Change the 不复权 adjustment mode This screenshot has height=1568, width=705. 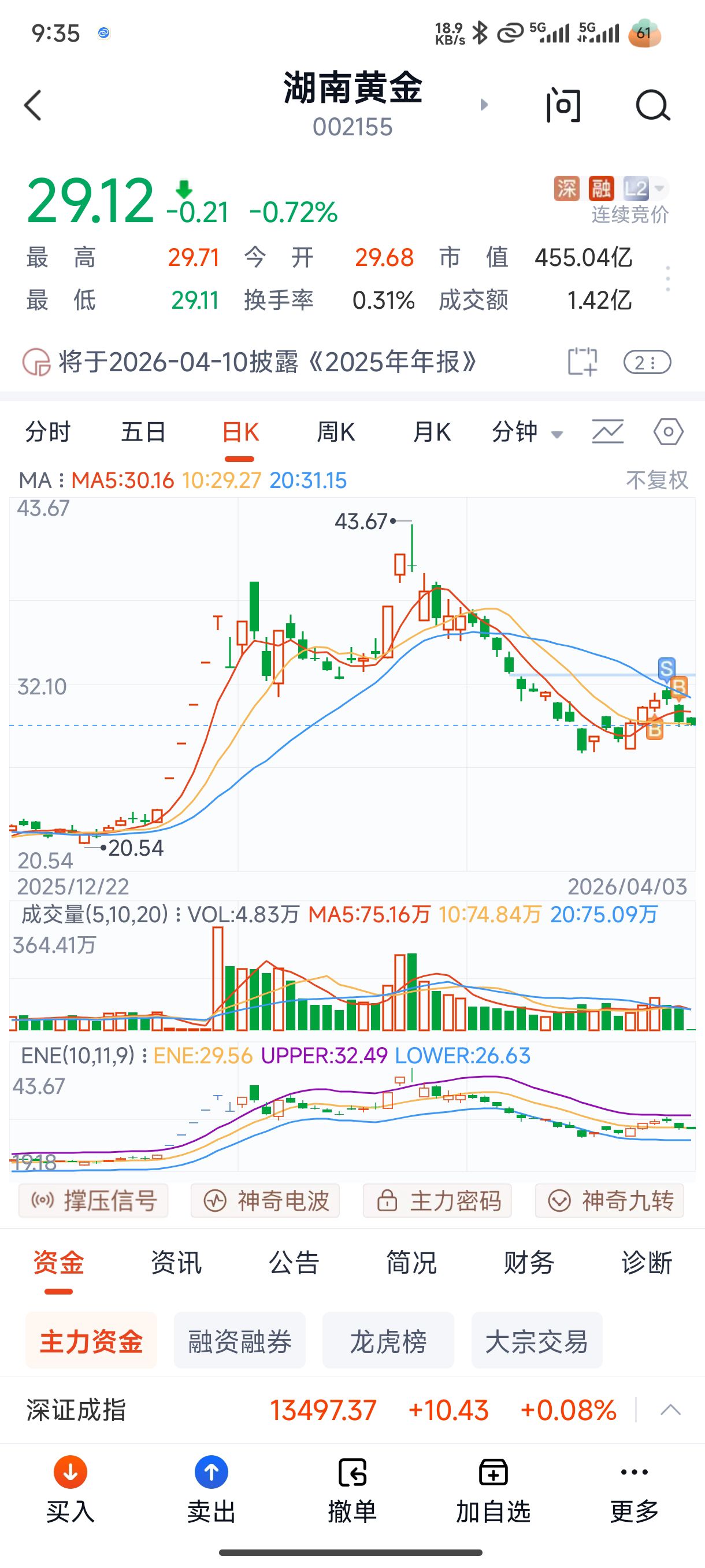pyautogui.click(x=657, y=480)
